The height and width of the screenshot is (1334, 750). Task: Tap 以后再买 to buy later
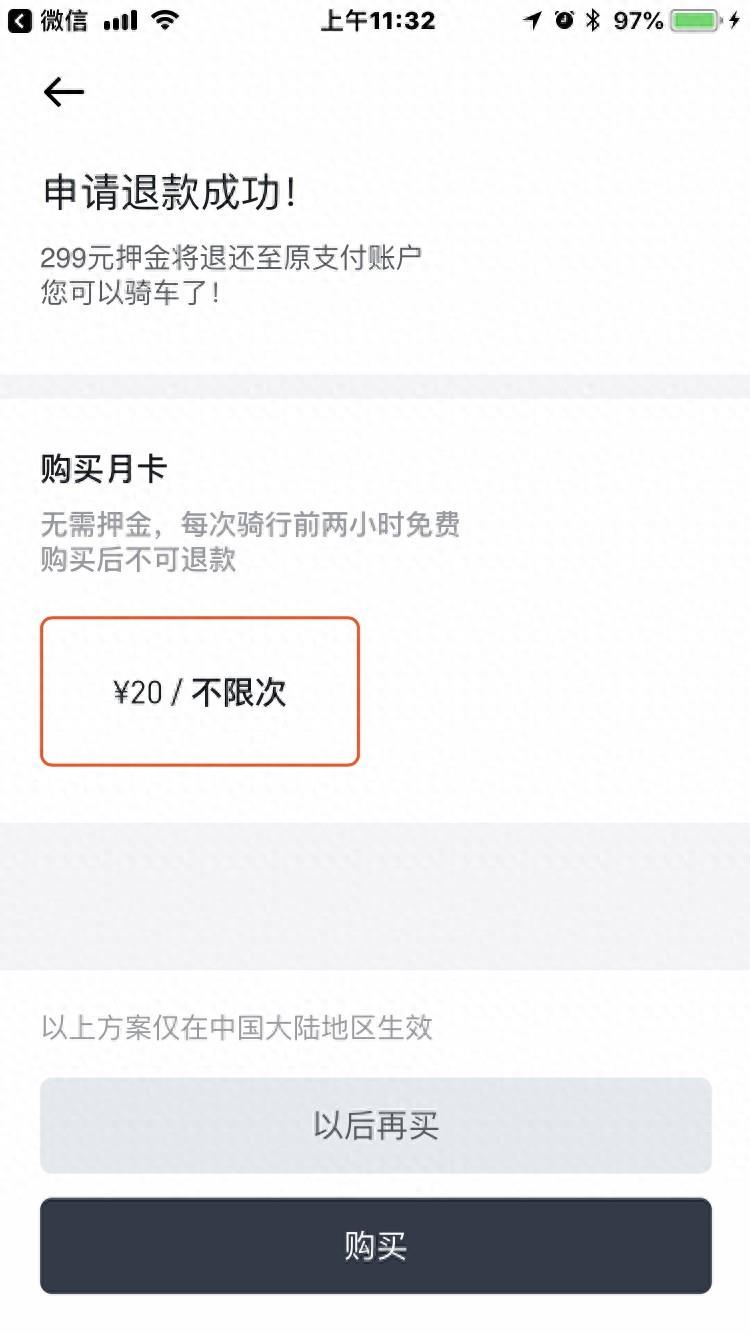[x=376, y=1125]
